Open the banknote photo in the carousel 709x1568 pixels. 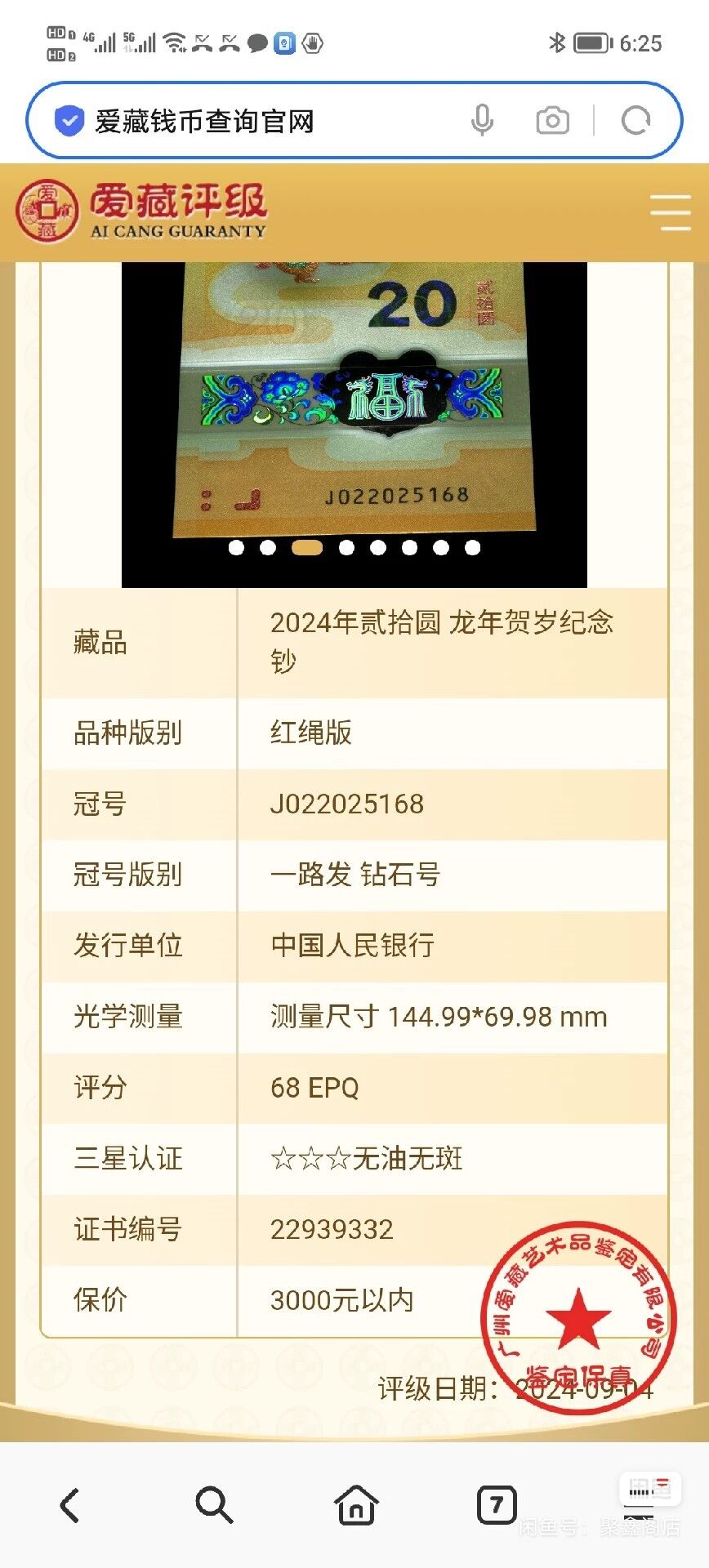354,400
